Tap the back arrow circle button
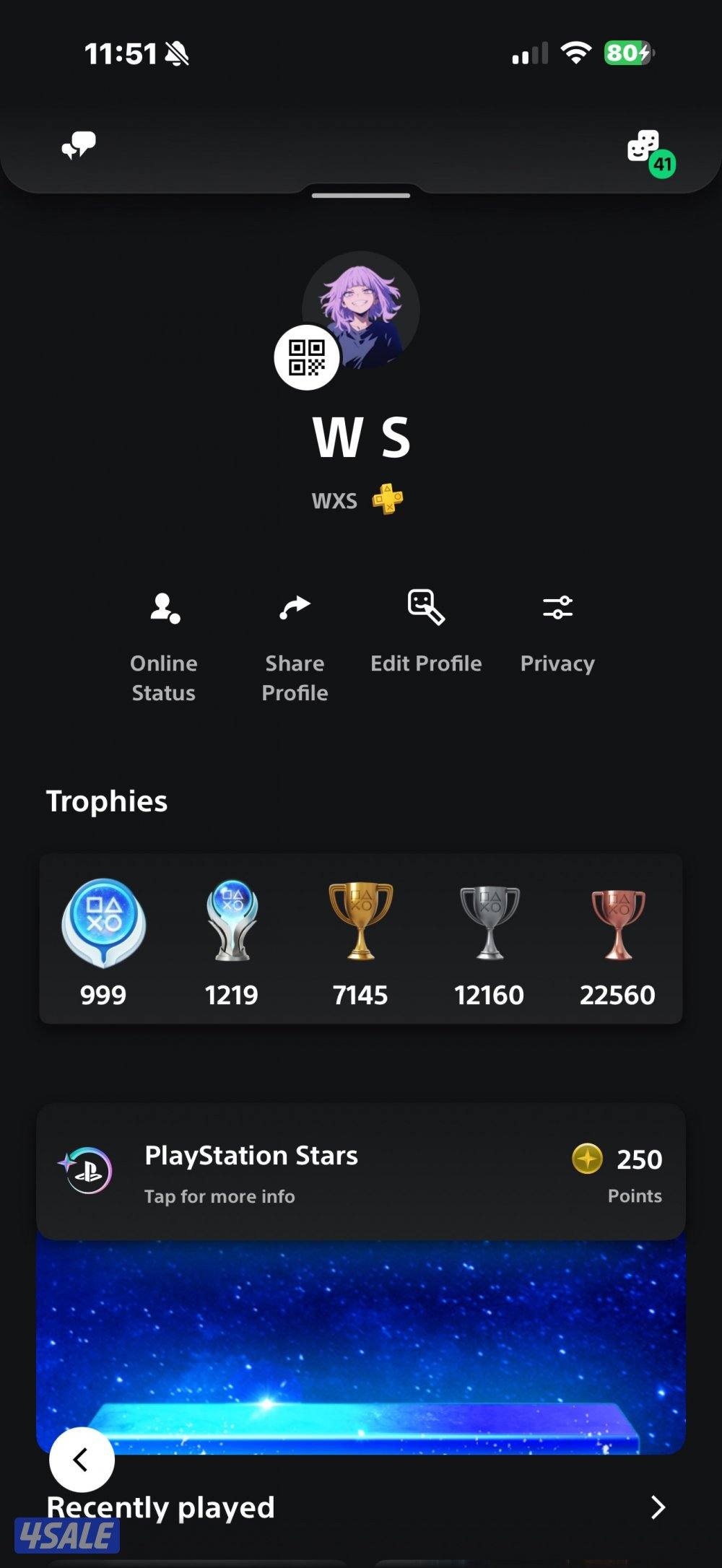Image resolution: width=722 pixels, height=1568 pixels. coord(81,1459)
